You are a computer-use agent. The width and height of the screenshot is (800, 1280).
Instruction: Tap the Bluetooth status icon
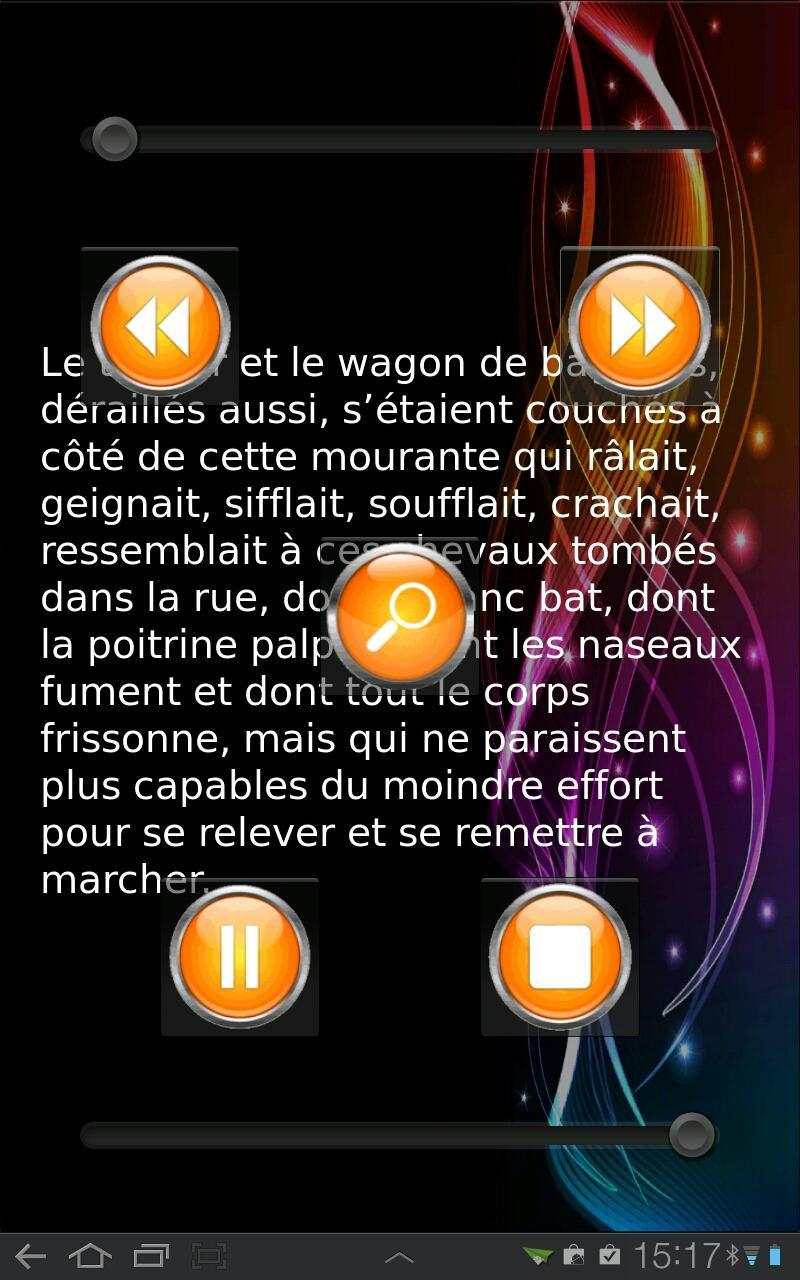pos(732,1255)
